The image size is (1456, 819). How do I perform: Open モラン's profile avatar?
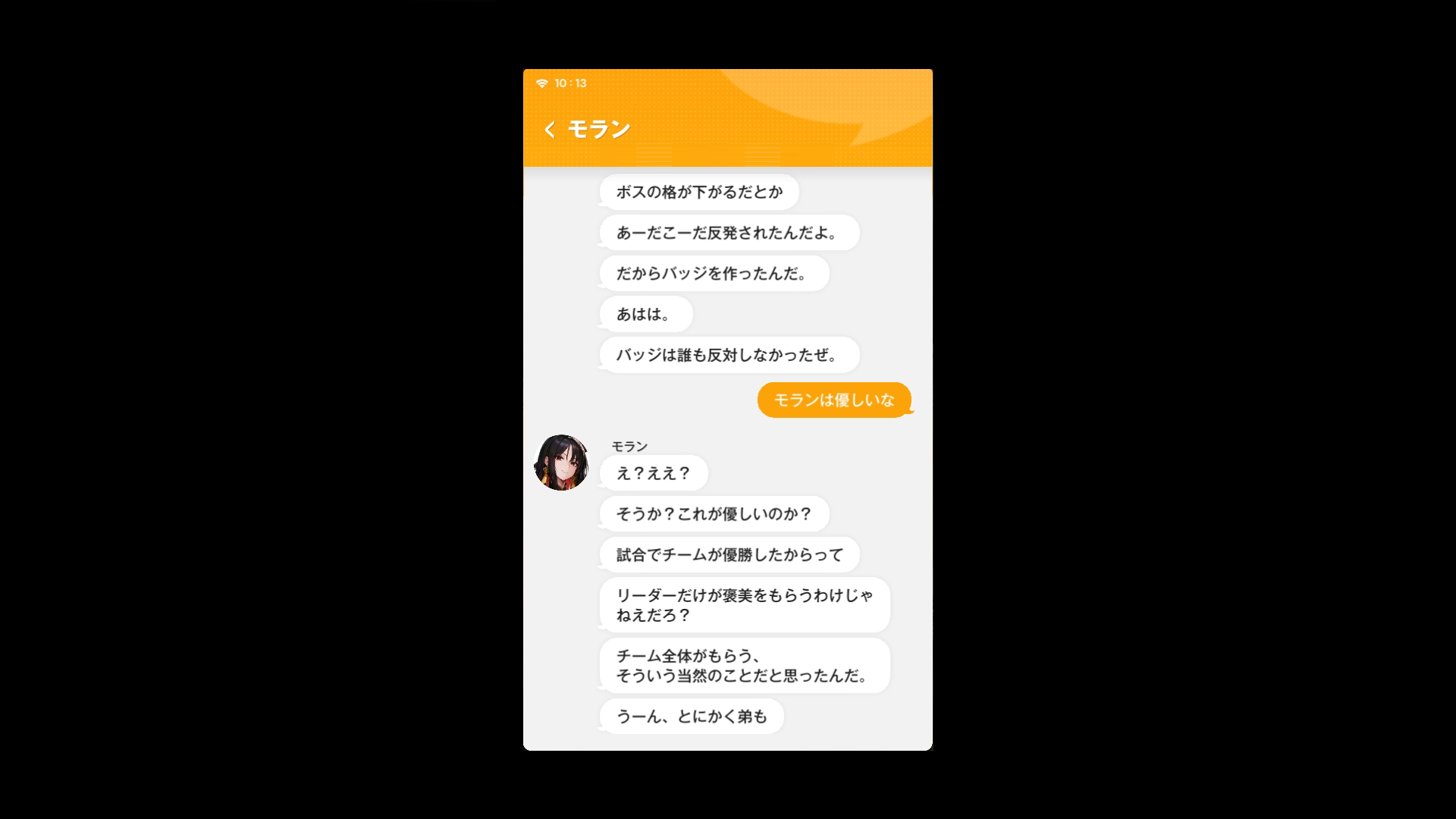tap(562, 463)
